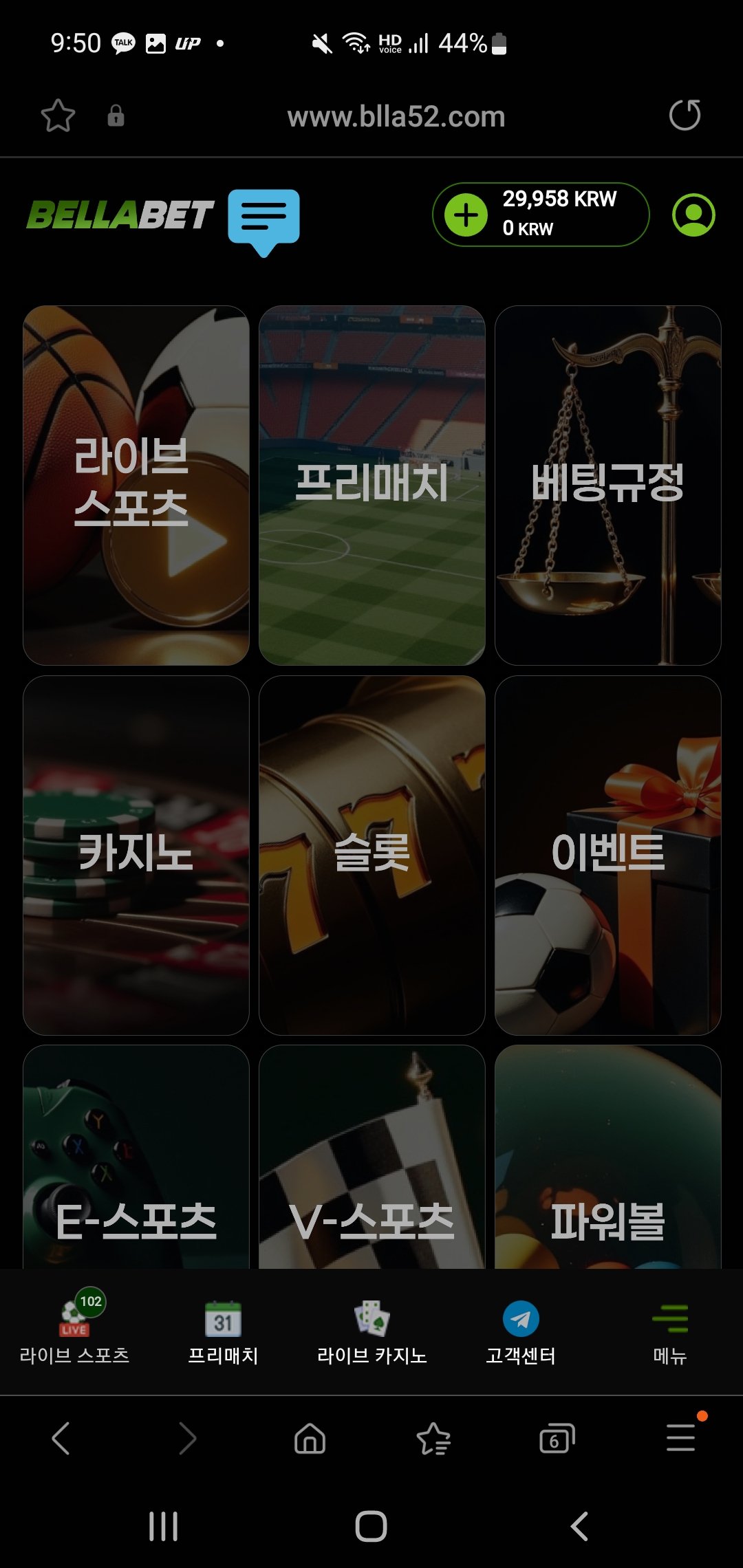743x1568 pixels.
Task: Open the 카지노 tile
Action: (136, 854)
